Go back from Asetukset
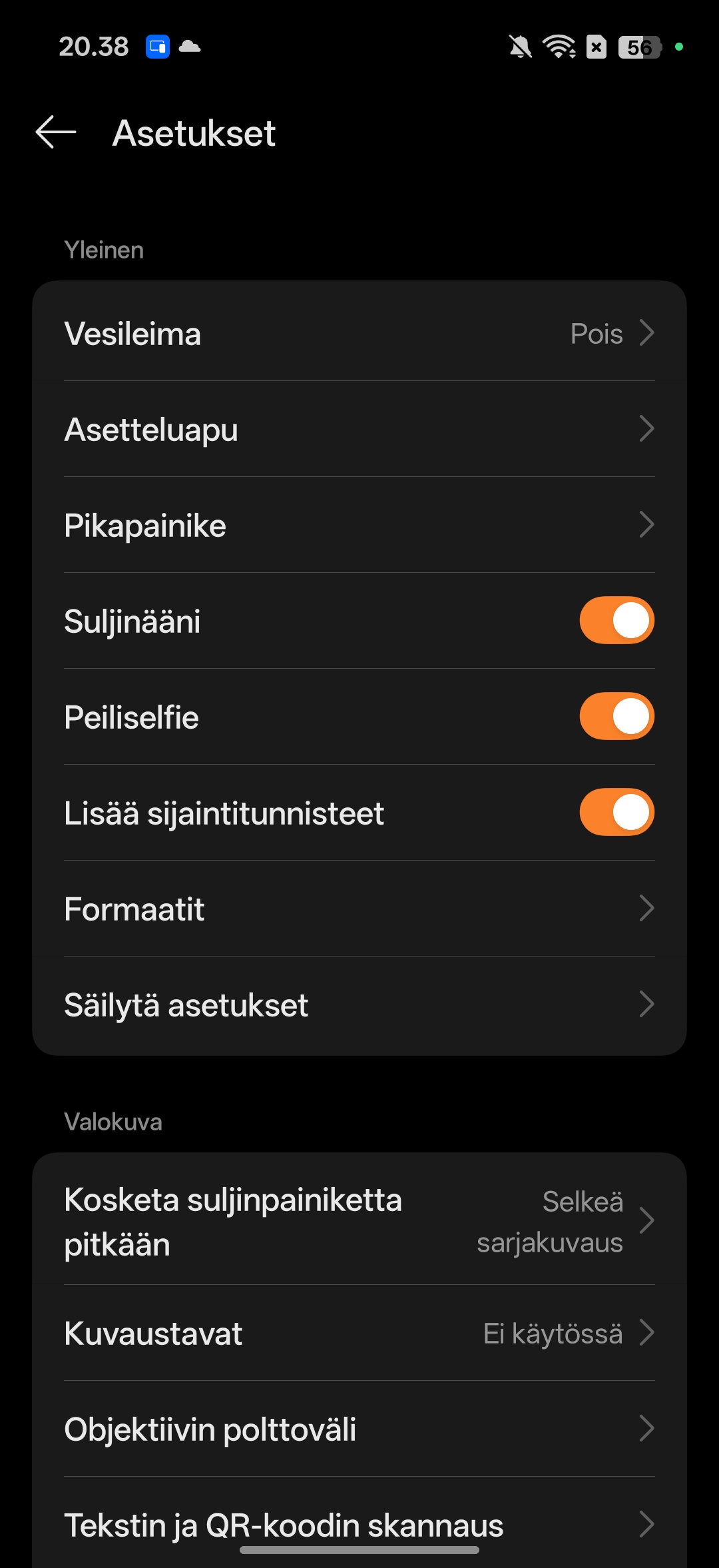This screenshot has height=1568, width=719. tap(56, 132)
